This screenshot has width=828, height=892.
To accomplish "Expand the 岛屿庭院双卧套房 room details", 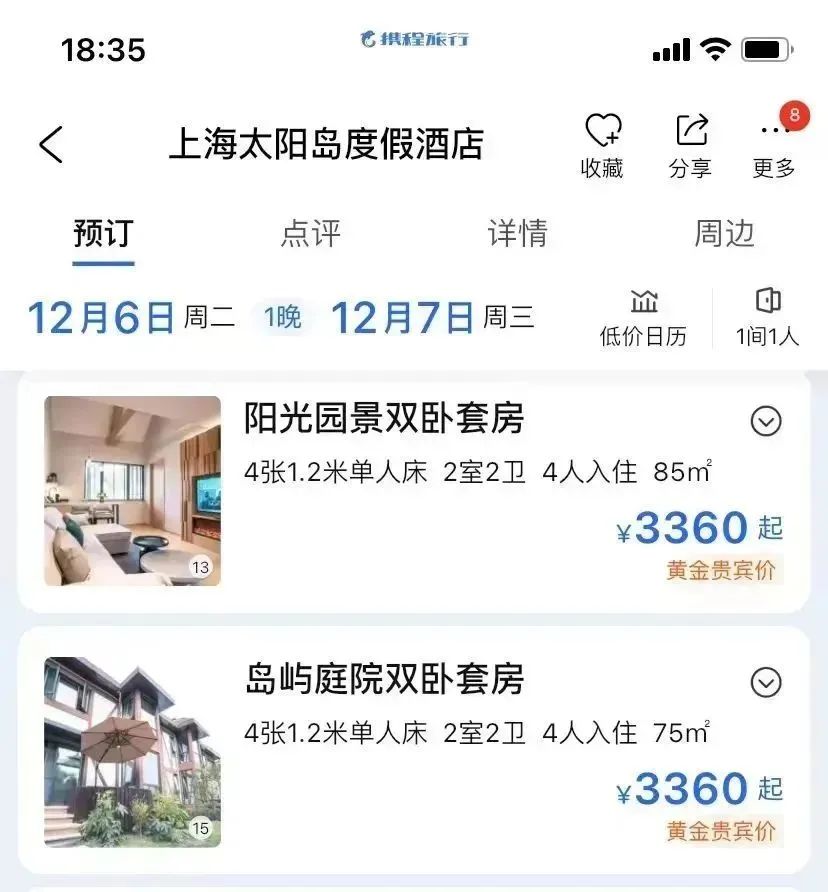I will [x=766, y=683].
